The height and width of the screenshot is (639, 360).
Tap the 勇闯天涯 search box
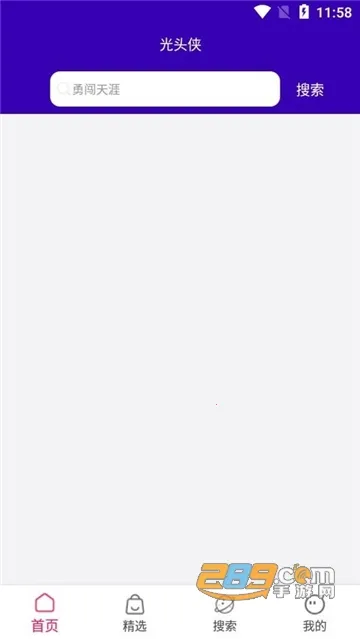pos(165,89)
